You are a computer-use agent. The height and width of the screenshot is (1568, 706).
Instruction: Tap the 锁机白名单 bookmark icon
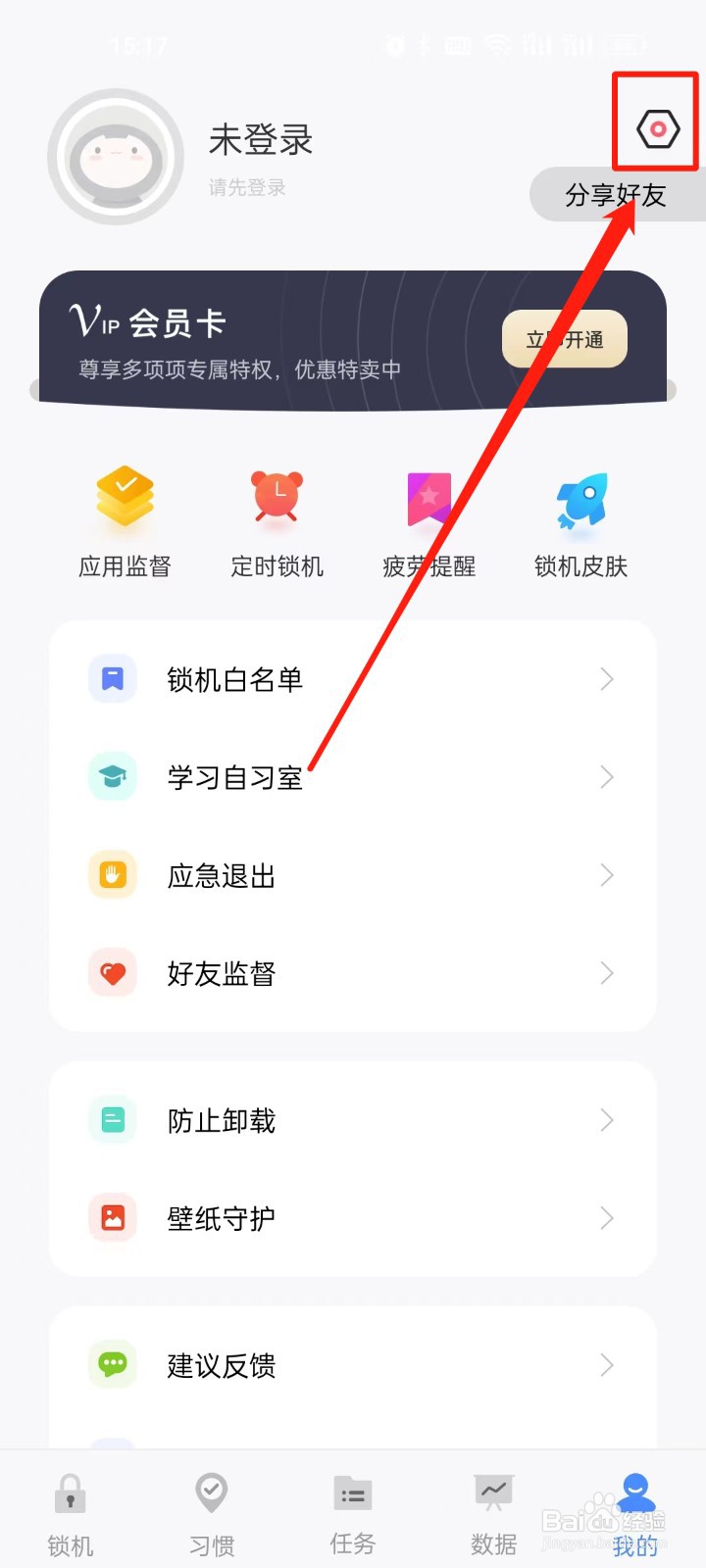[x=112, y=679]
